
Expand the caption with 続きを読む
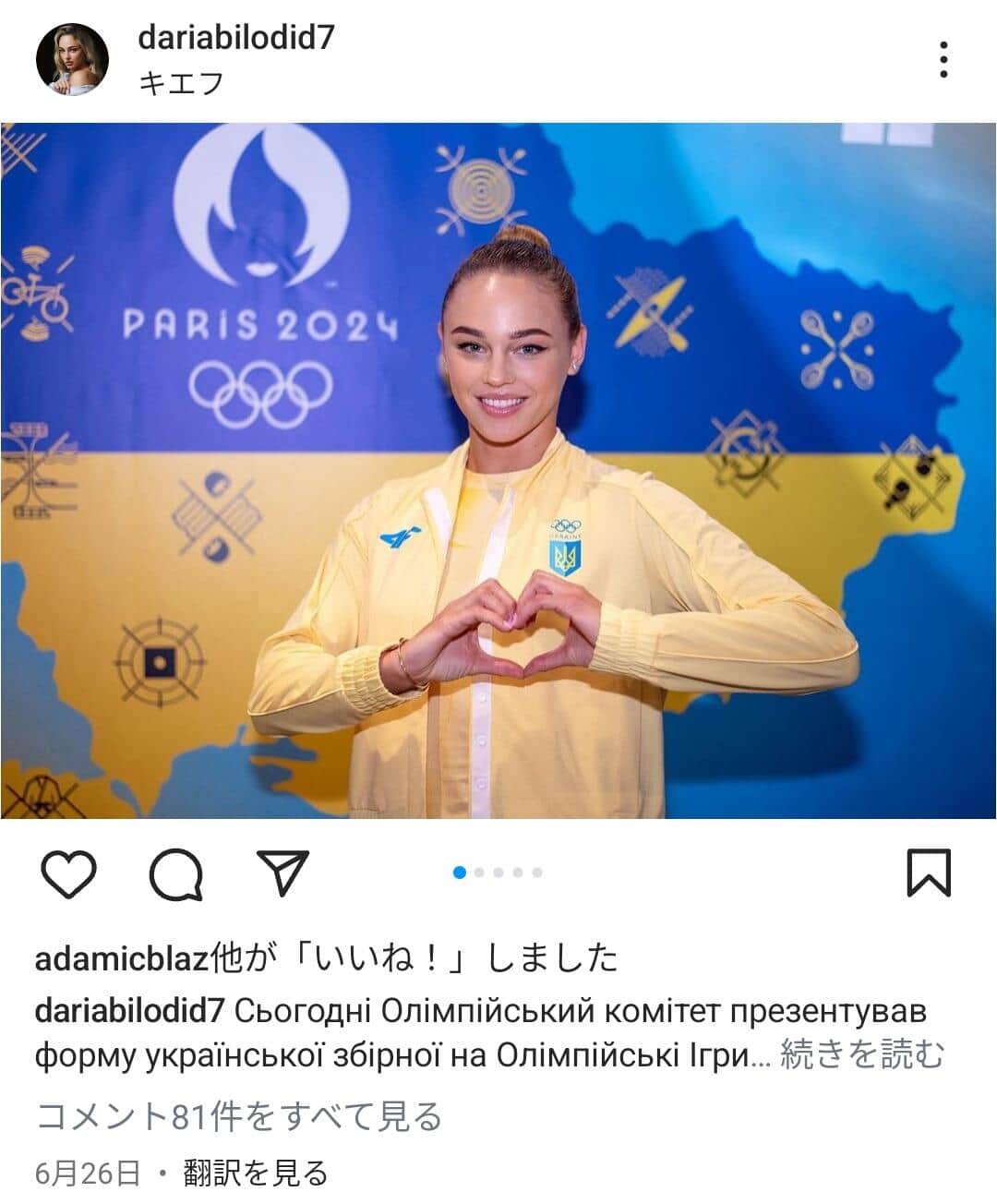pyautogui.click(x=862, y=1054)
